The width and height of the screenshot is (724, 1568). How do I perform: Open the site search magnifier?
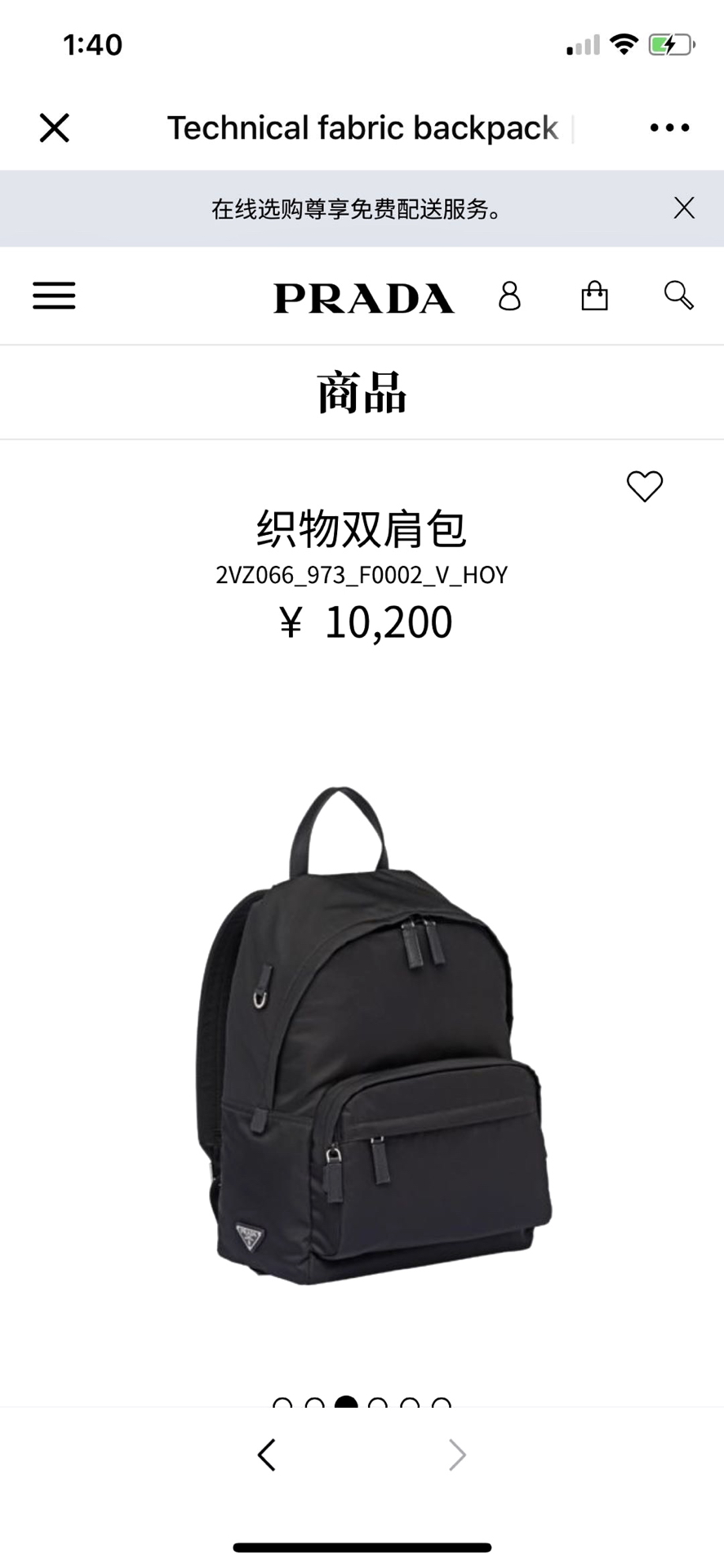coord(678,296)
